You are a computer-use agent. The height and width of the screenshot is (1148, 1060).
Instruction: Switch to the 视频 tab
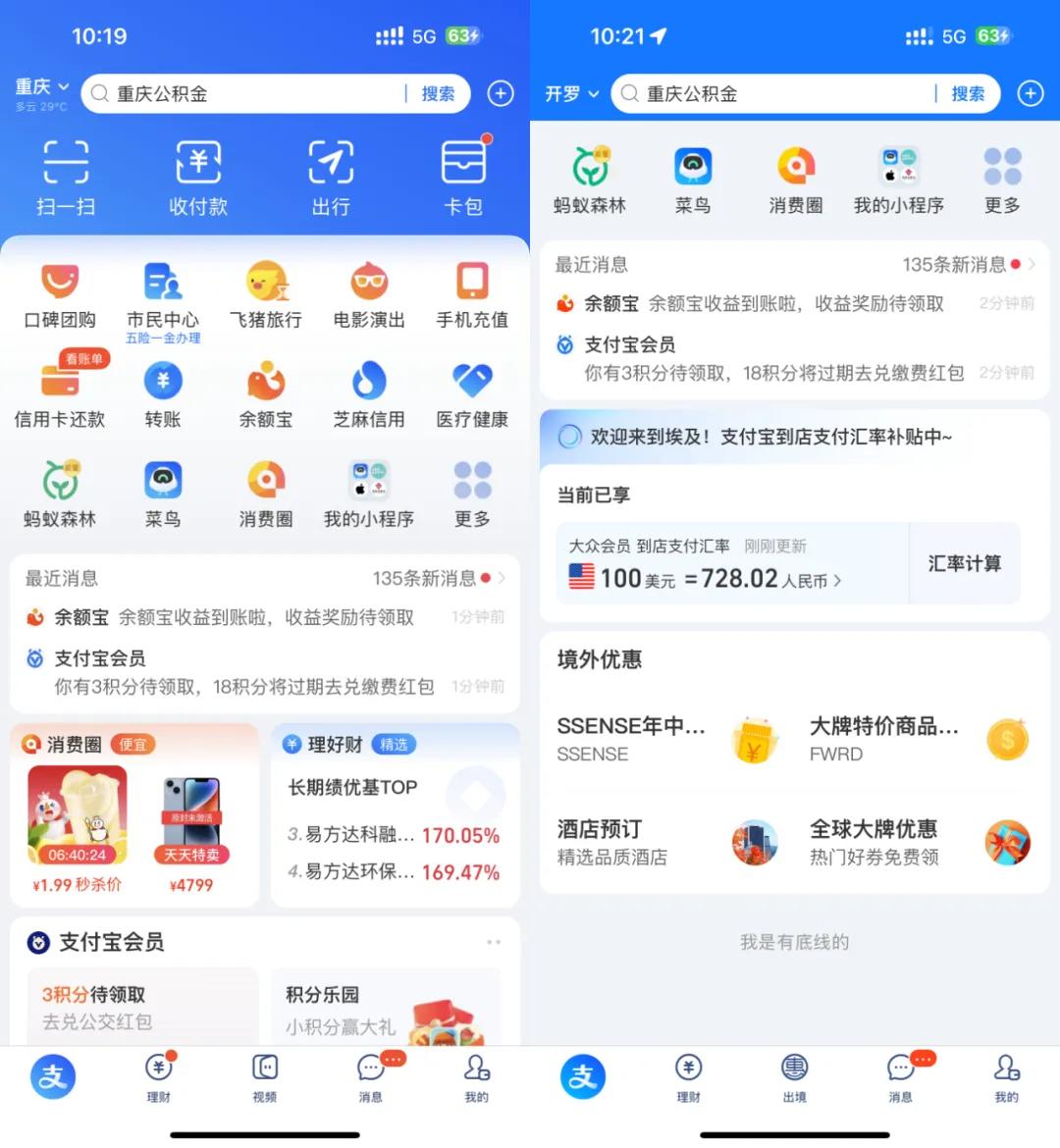point(265,1076)
